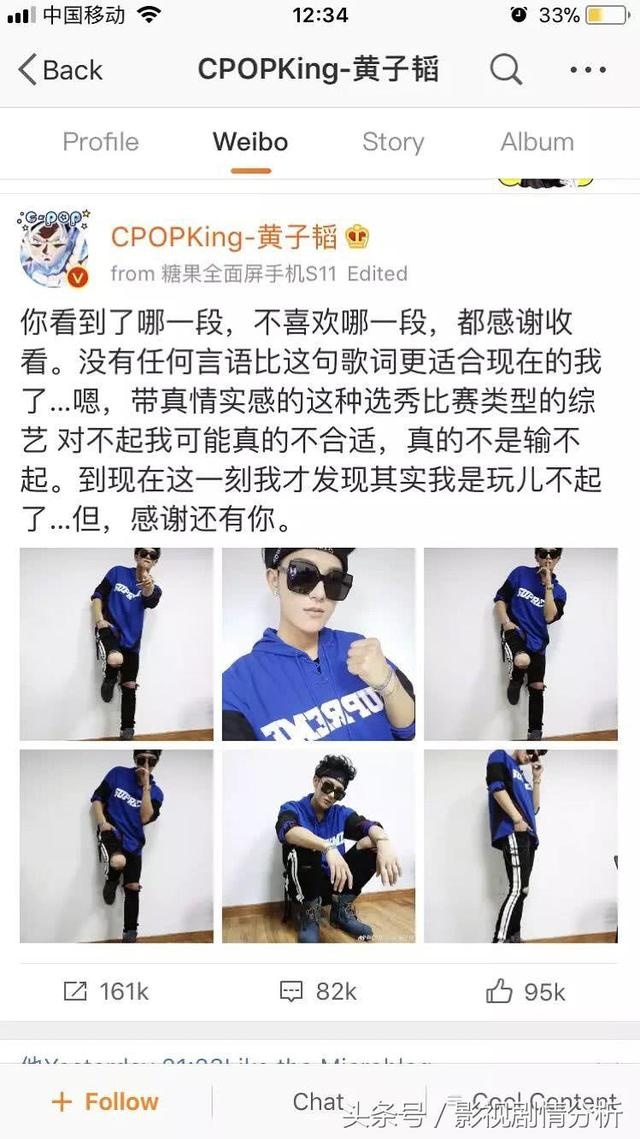The image size is (640, 1139).
Task: Switch to the Profile tab
Action: 100,142
